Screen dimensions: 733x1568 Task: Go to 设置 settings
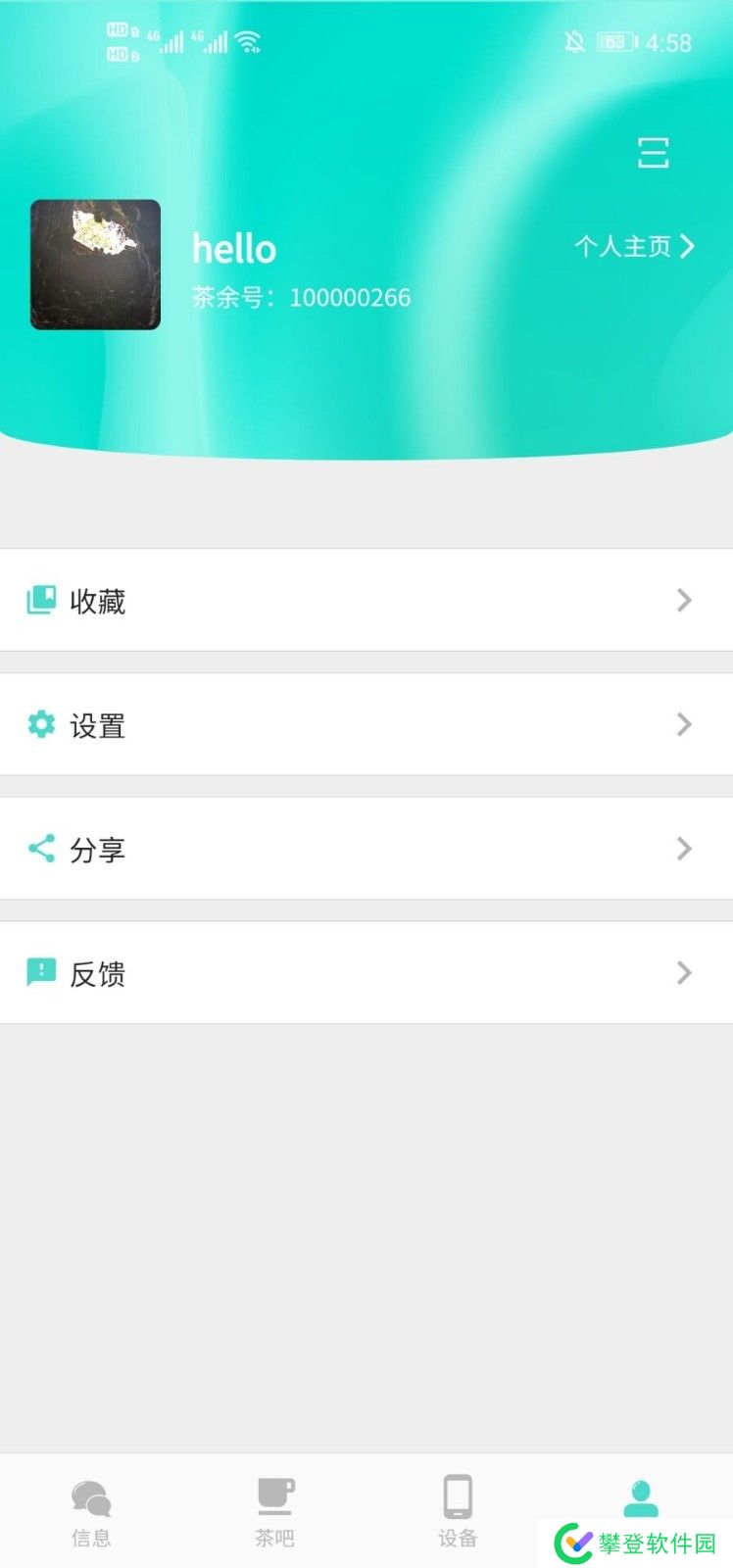coord(366,724)
